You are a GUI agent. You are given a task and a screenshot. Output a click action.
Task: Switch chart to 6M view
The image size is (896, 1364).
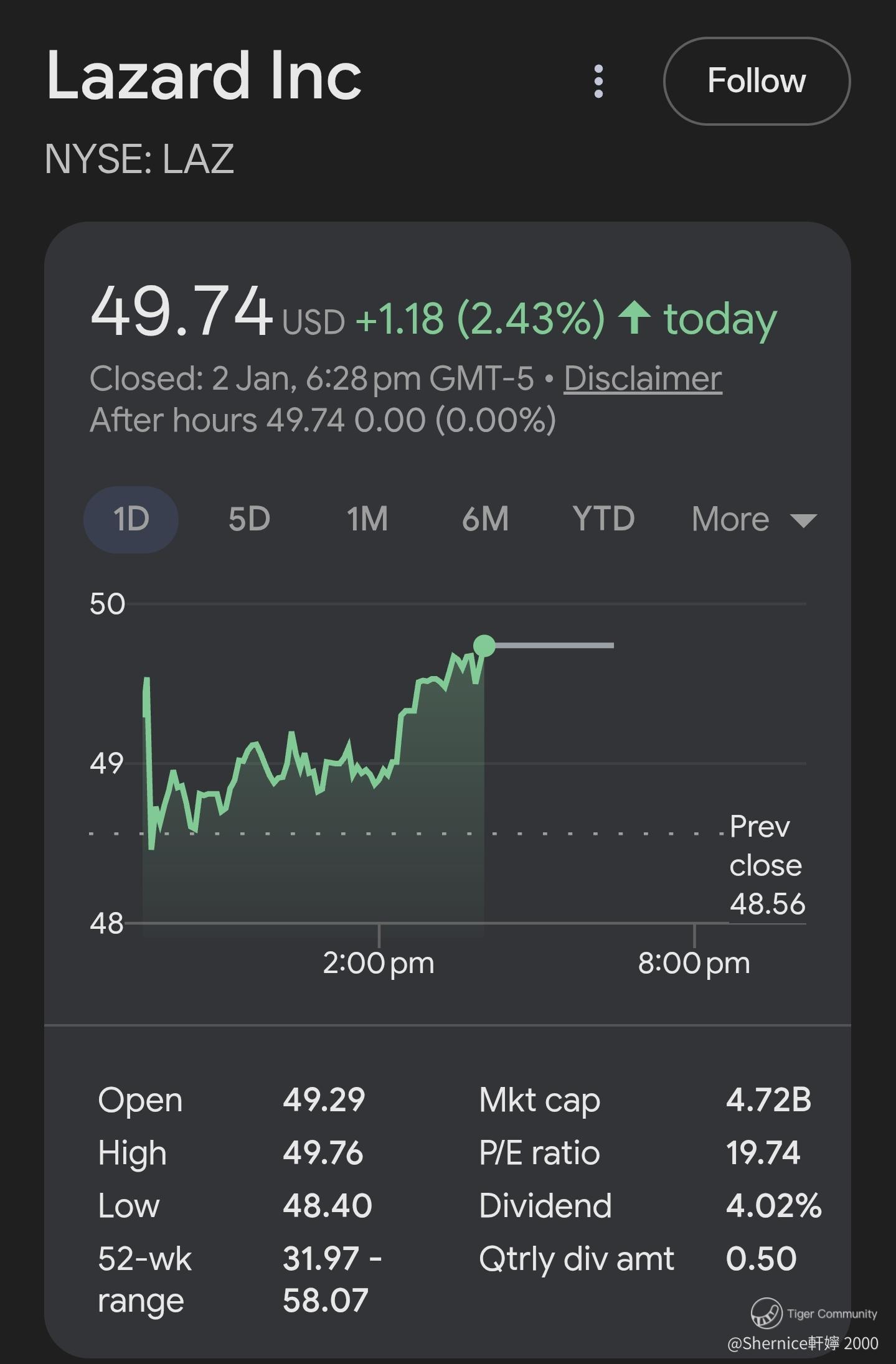click(485, 519)
